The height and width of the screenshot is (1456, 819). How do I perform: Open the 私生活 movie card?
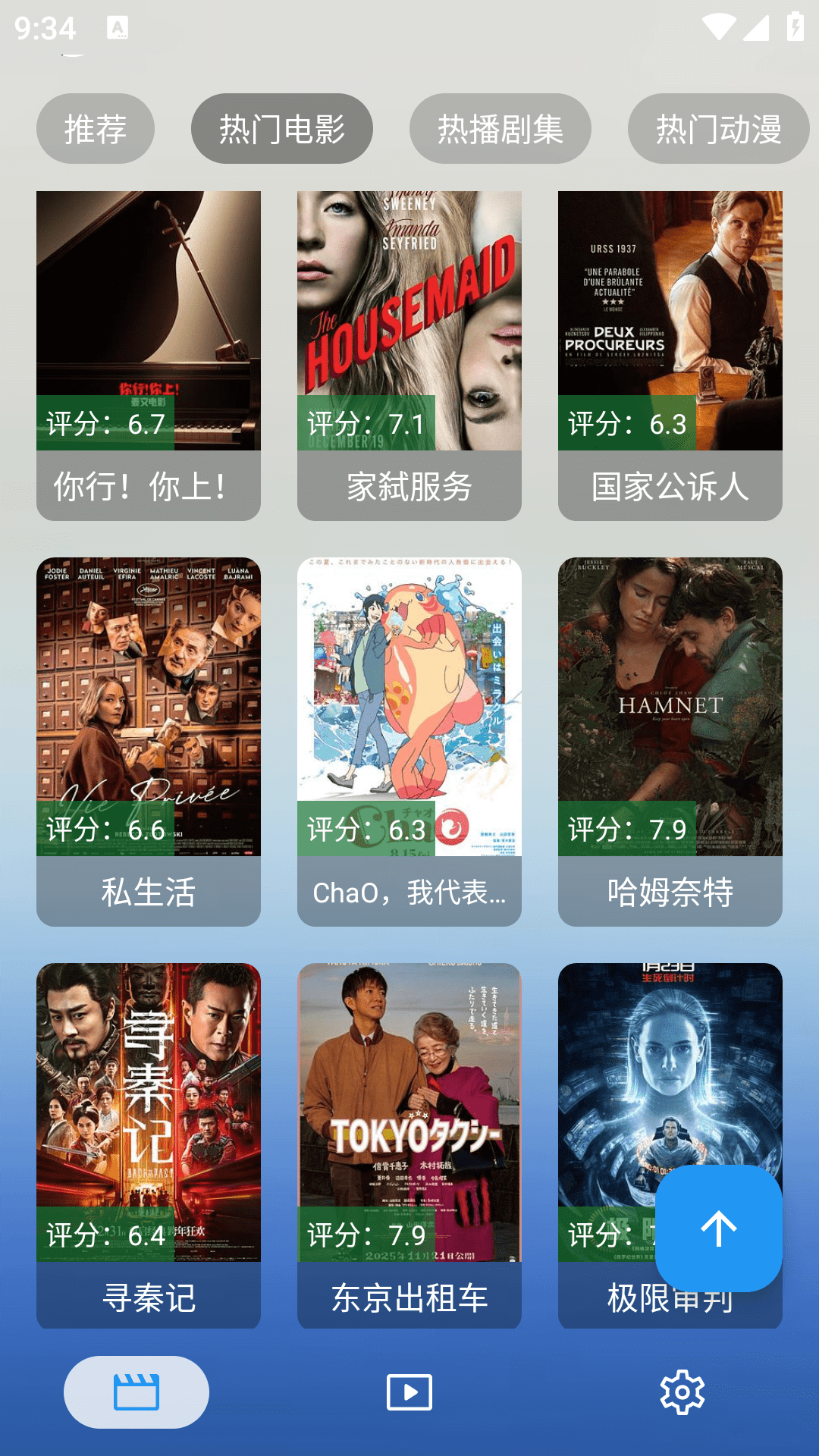(149, 741)
